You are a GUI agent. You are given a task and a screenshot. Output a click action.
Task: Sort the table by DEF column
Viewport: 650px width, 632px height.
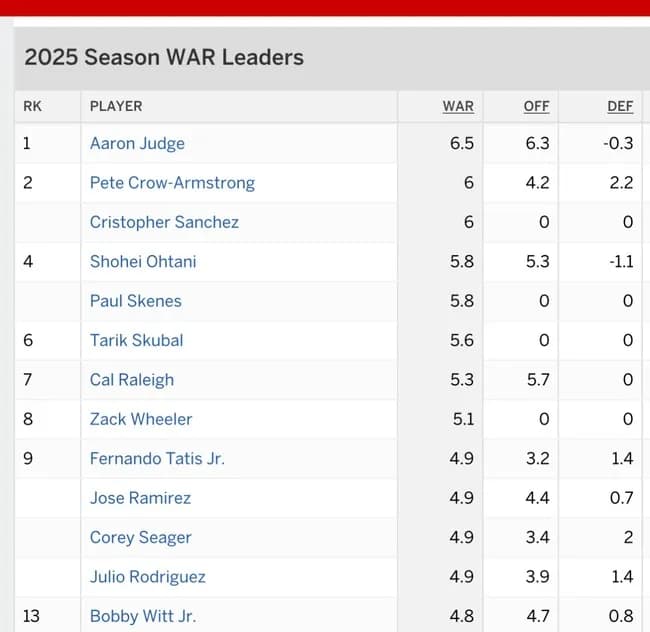[x=619, y=106]
